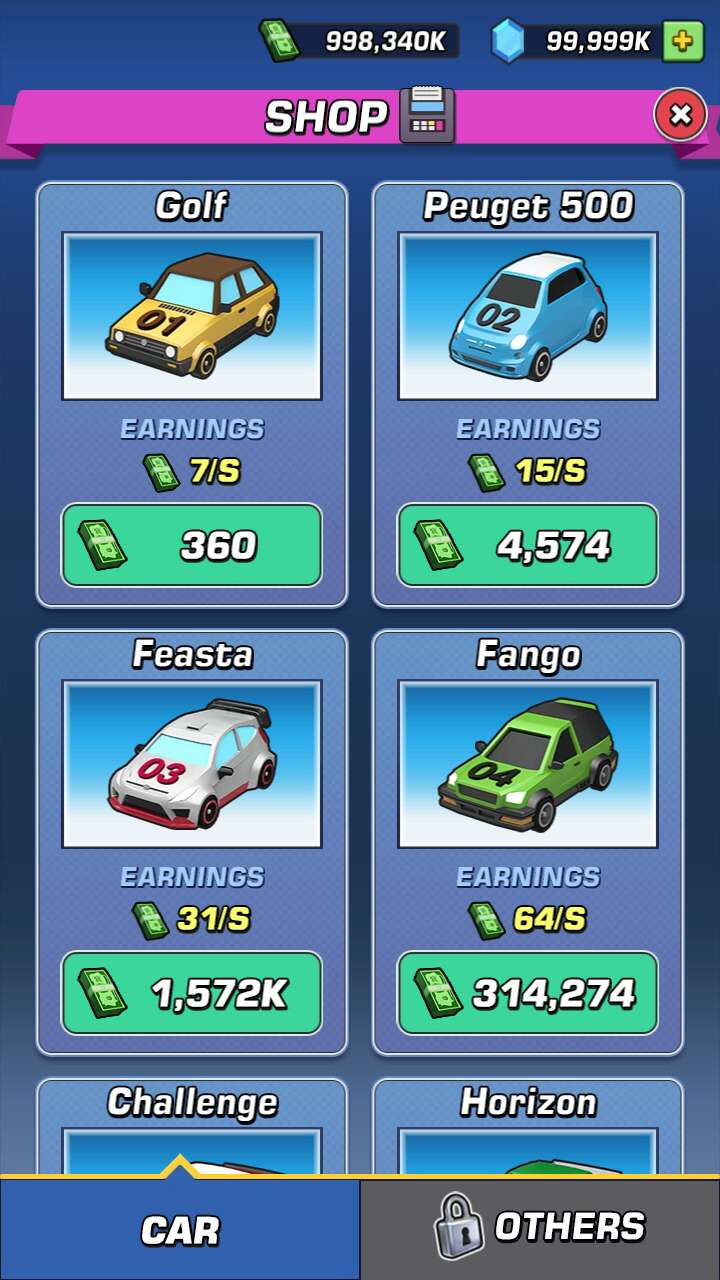Select the Peuget 500 car picture
This screenshot has width=720, height=1280.
click(x=528, y=316)
